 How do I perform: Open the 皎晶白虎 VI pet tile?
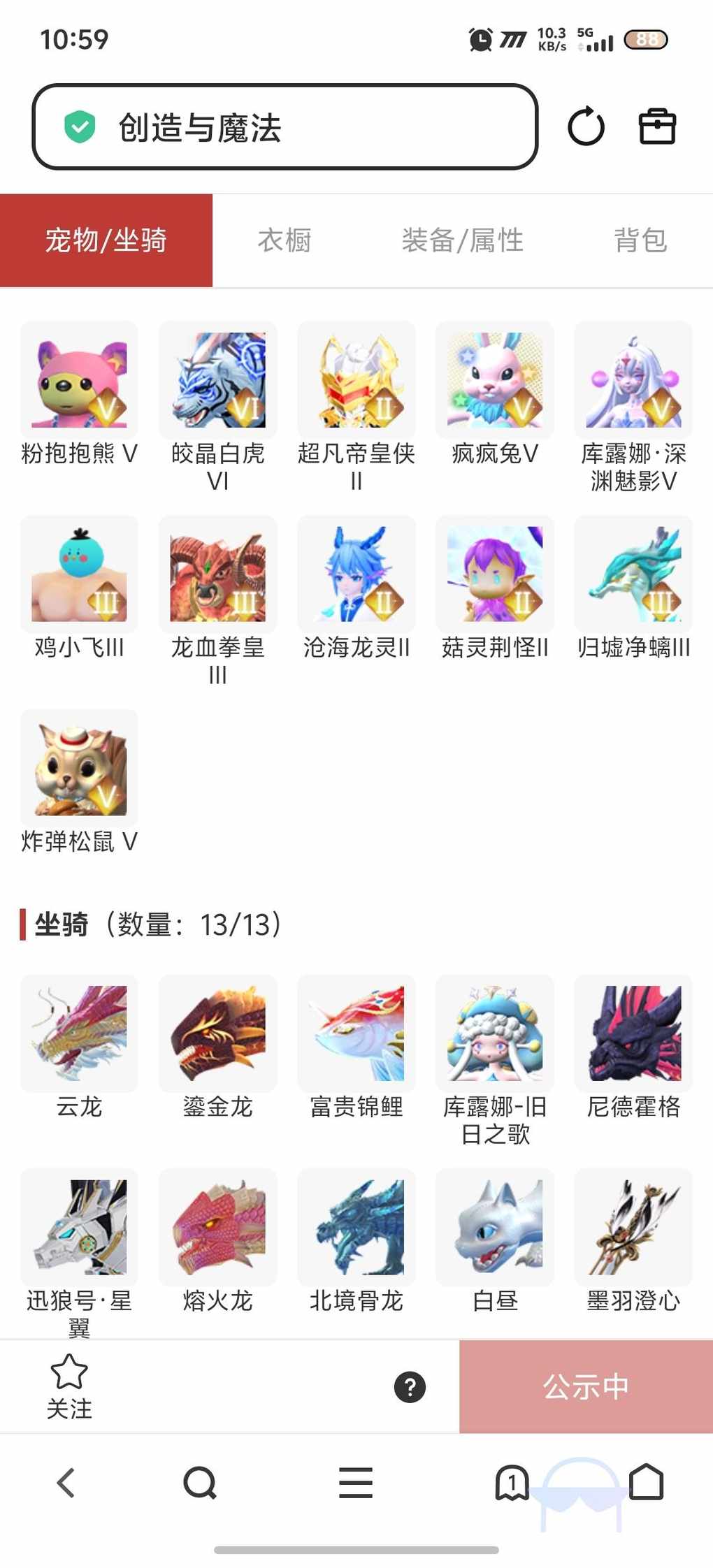[x=217, y=380]
